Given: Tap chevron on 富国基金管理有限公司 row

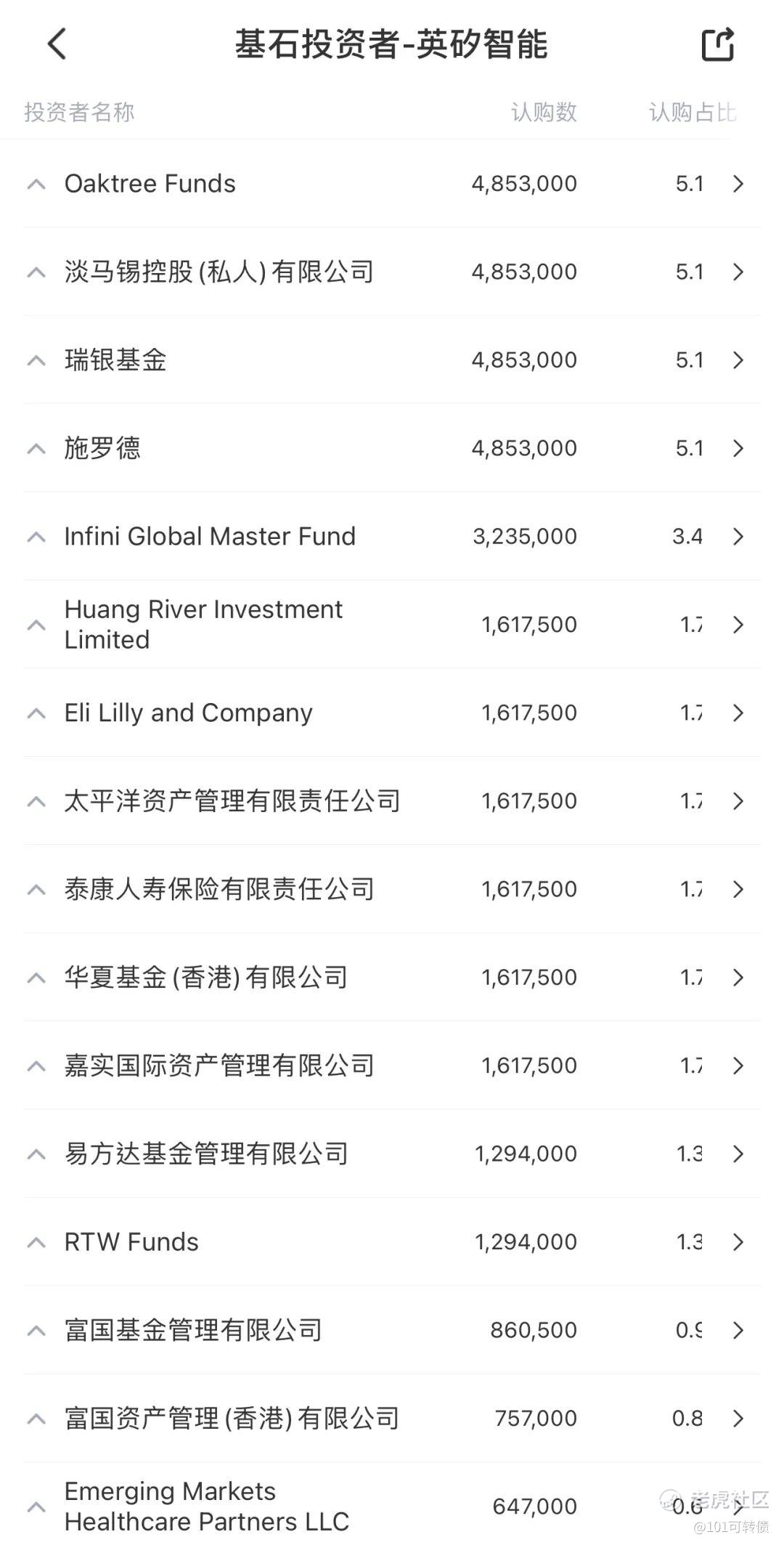Looking at the screenshot, I should 738,1330.
